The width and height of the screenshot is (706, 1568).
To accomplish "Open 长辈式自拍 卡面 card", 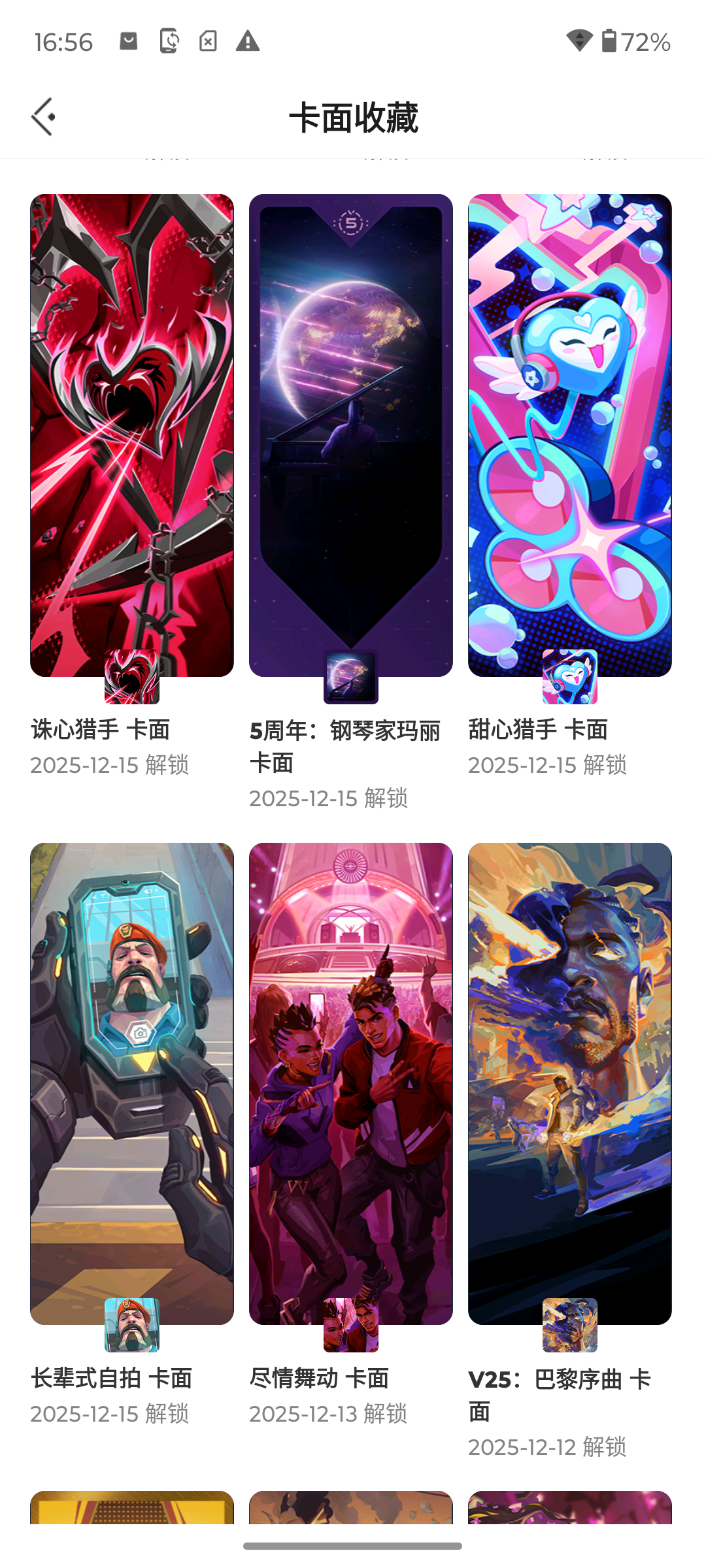I will pos(131,1083).
